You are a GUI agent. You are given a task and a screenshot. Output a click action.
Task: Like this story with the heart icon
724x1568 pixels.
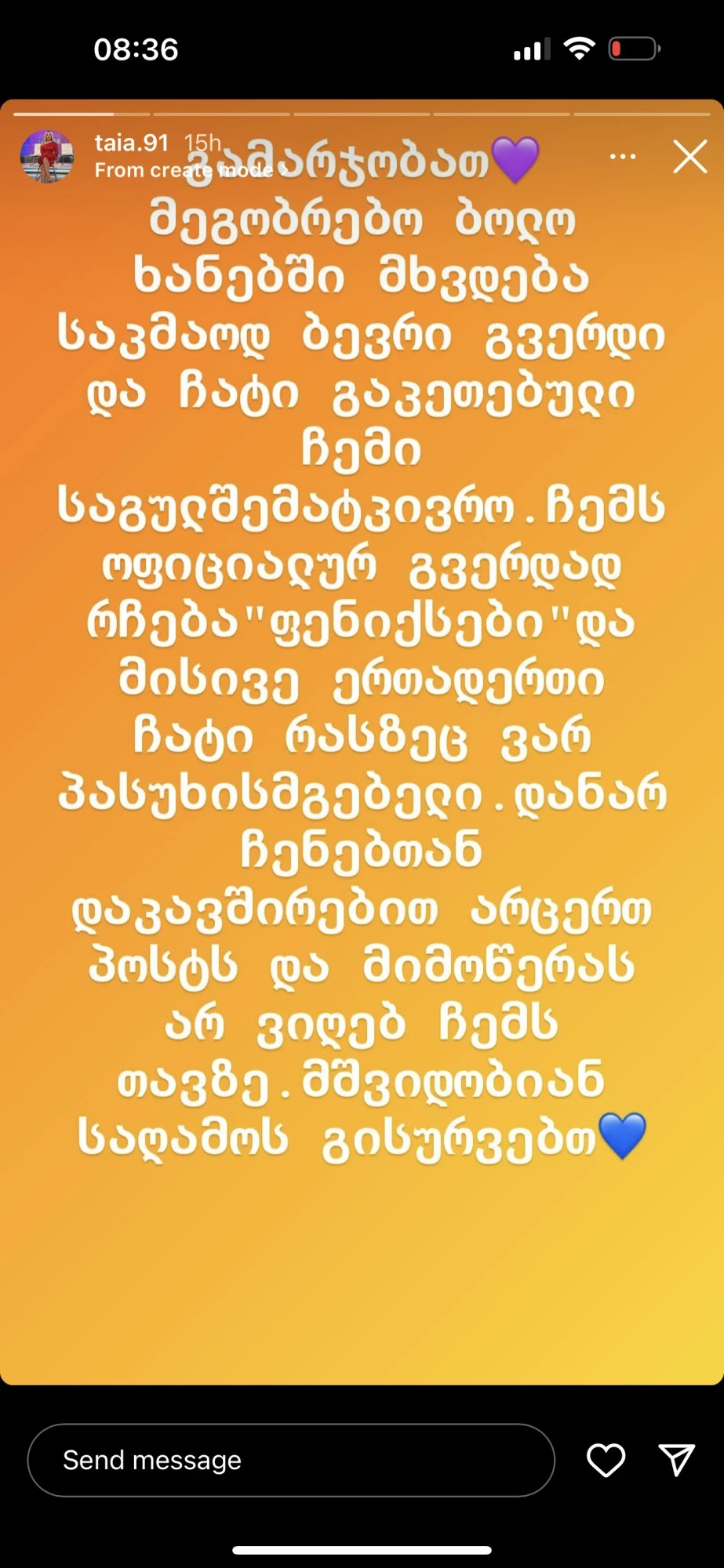click(606, 1460)
